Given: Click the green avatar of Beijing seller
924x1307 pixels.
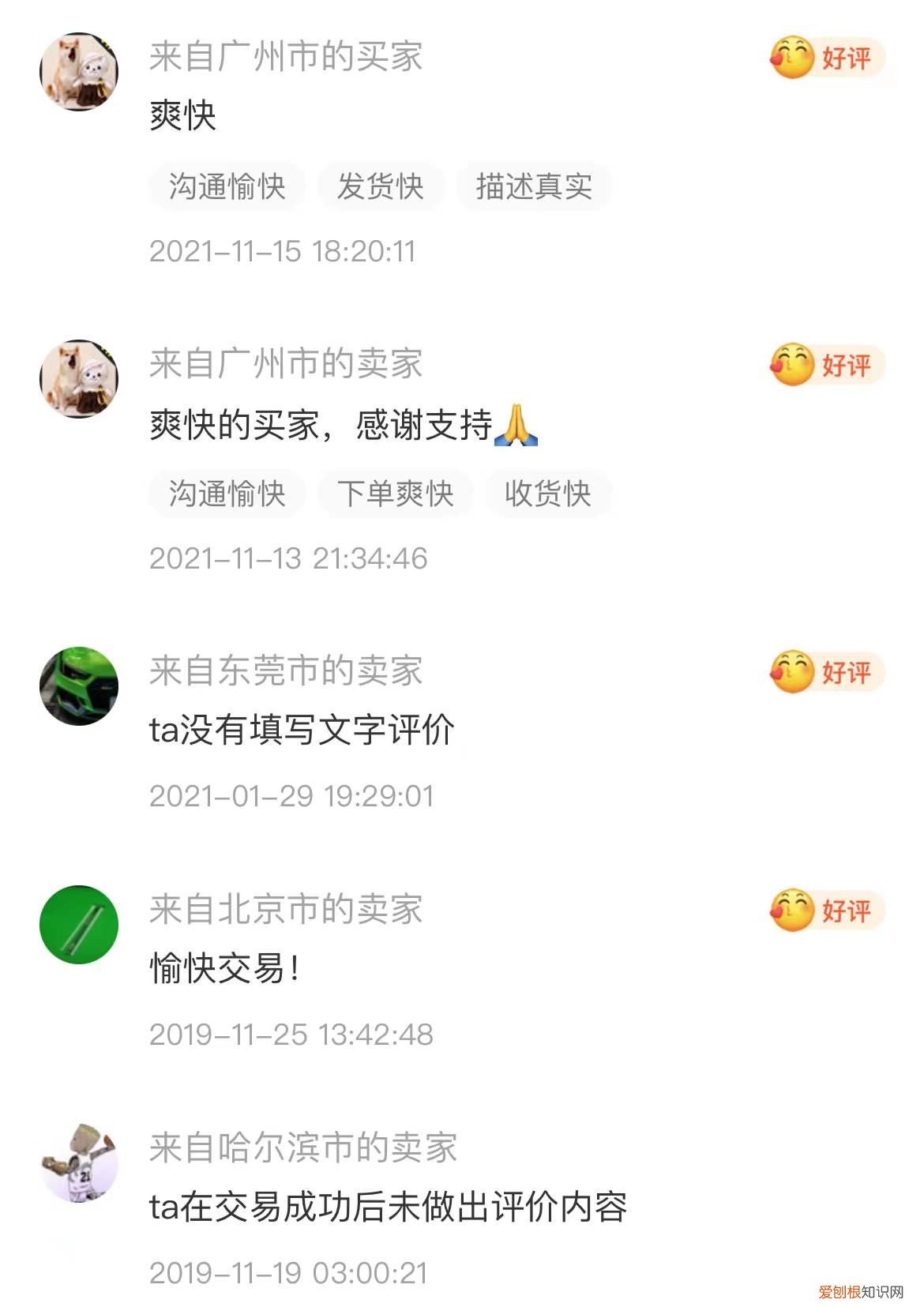Looking at the screenshot, I should coord(84,924).
